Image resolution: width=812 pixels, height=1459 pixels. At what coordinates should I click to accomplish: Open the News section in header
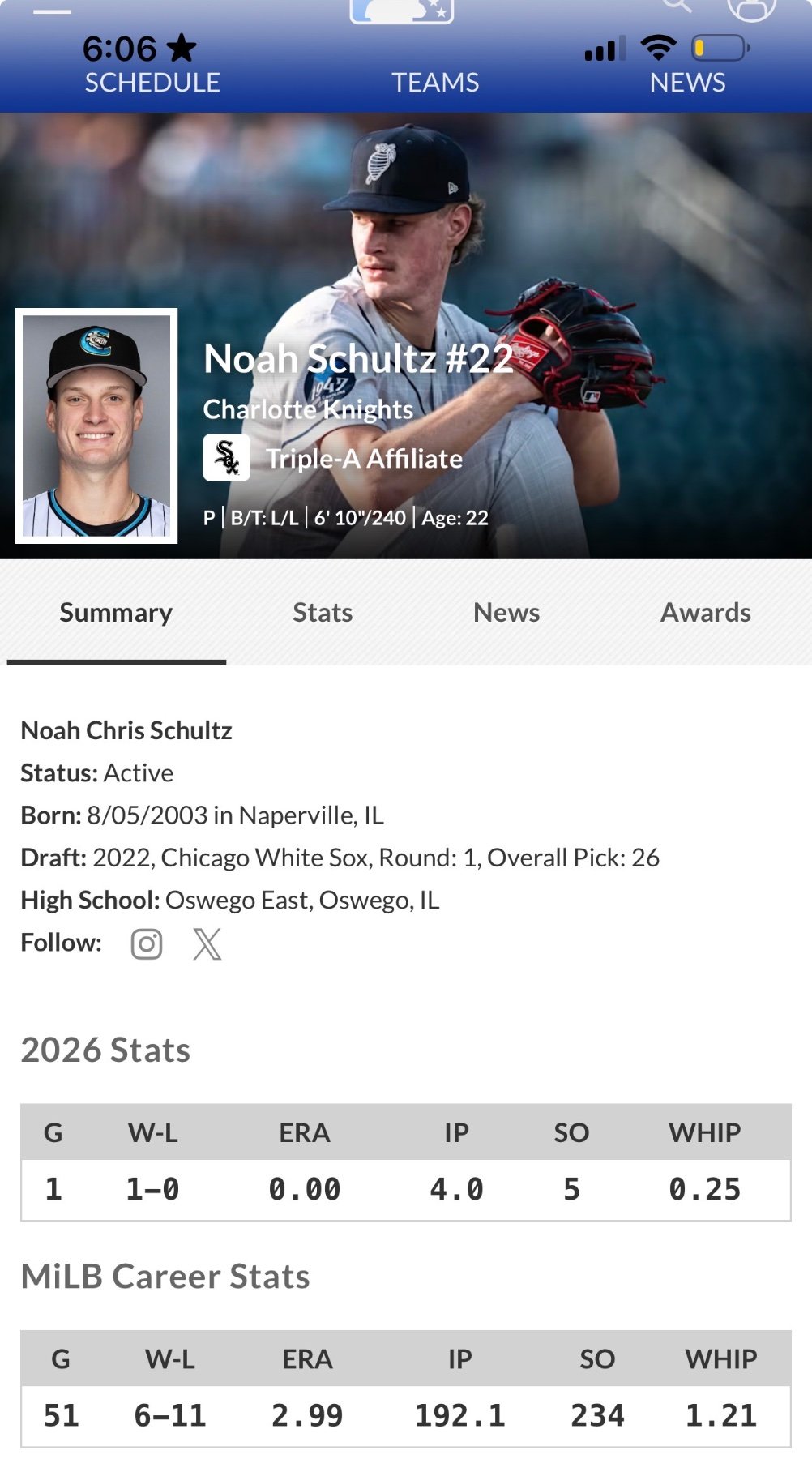click(687, 83)
